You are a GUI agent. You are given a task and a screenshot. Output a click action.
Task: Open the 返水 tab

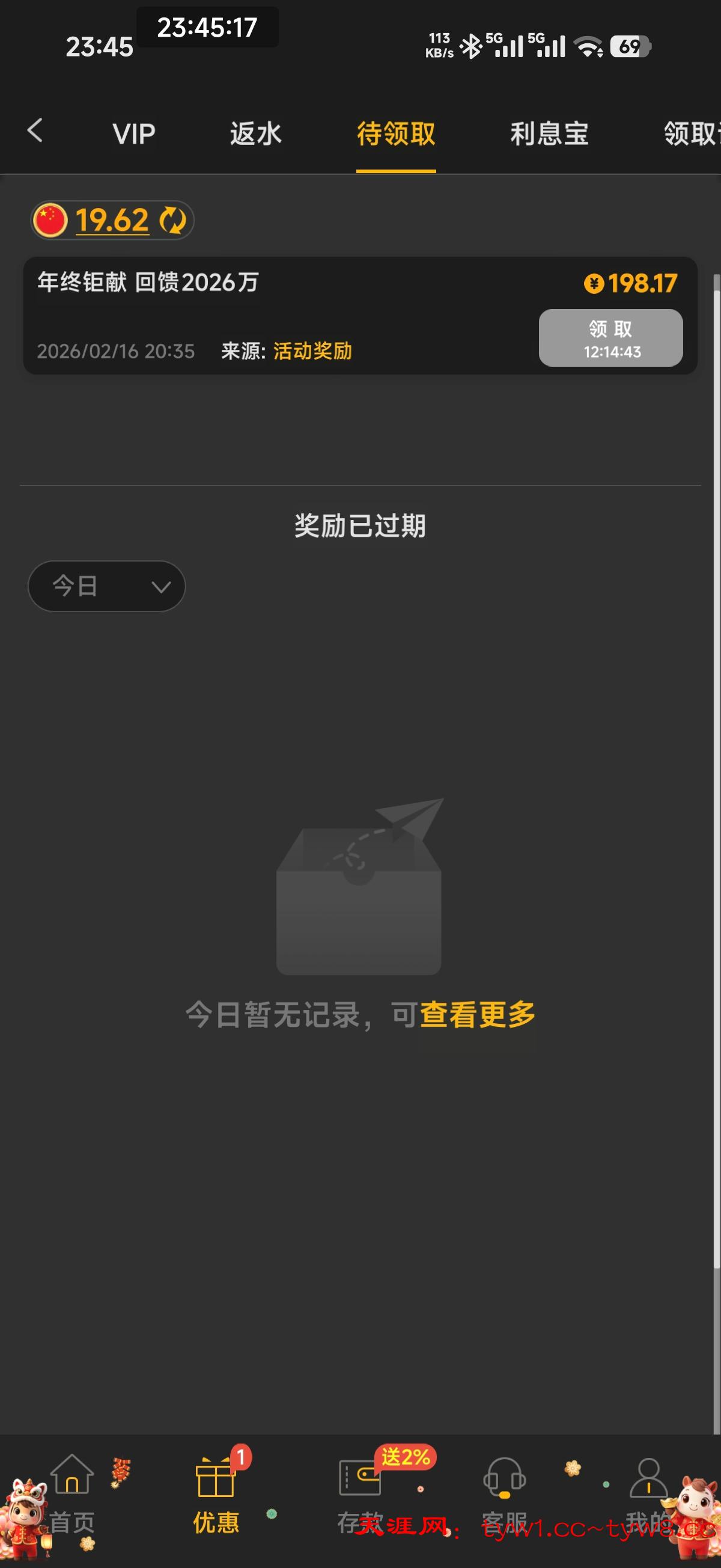coord(255,134)
